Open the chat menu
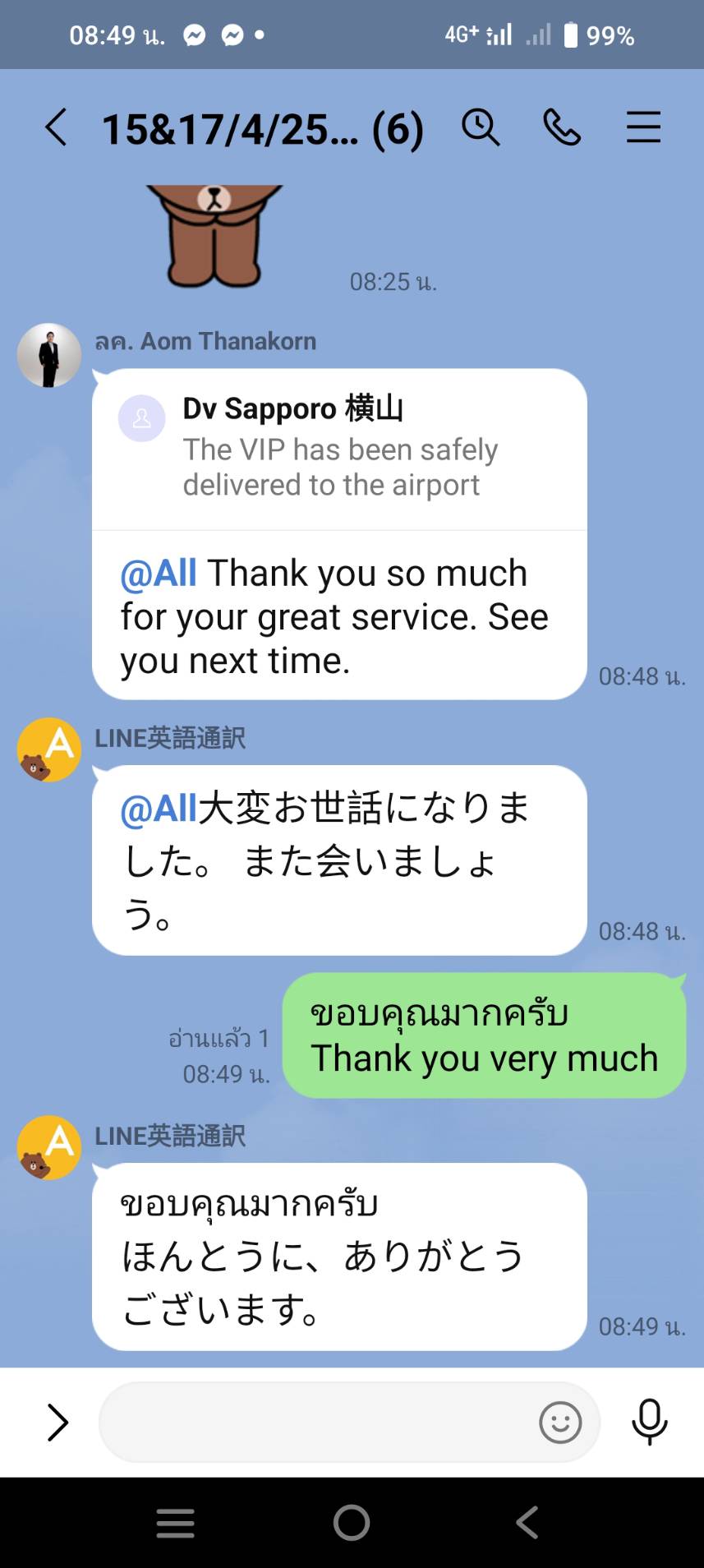704x1568 pixels. pos(643,128)
